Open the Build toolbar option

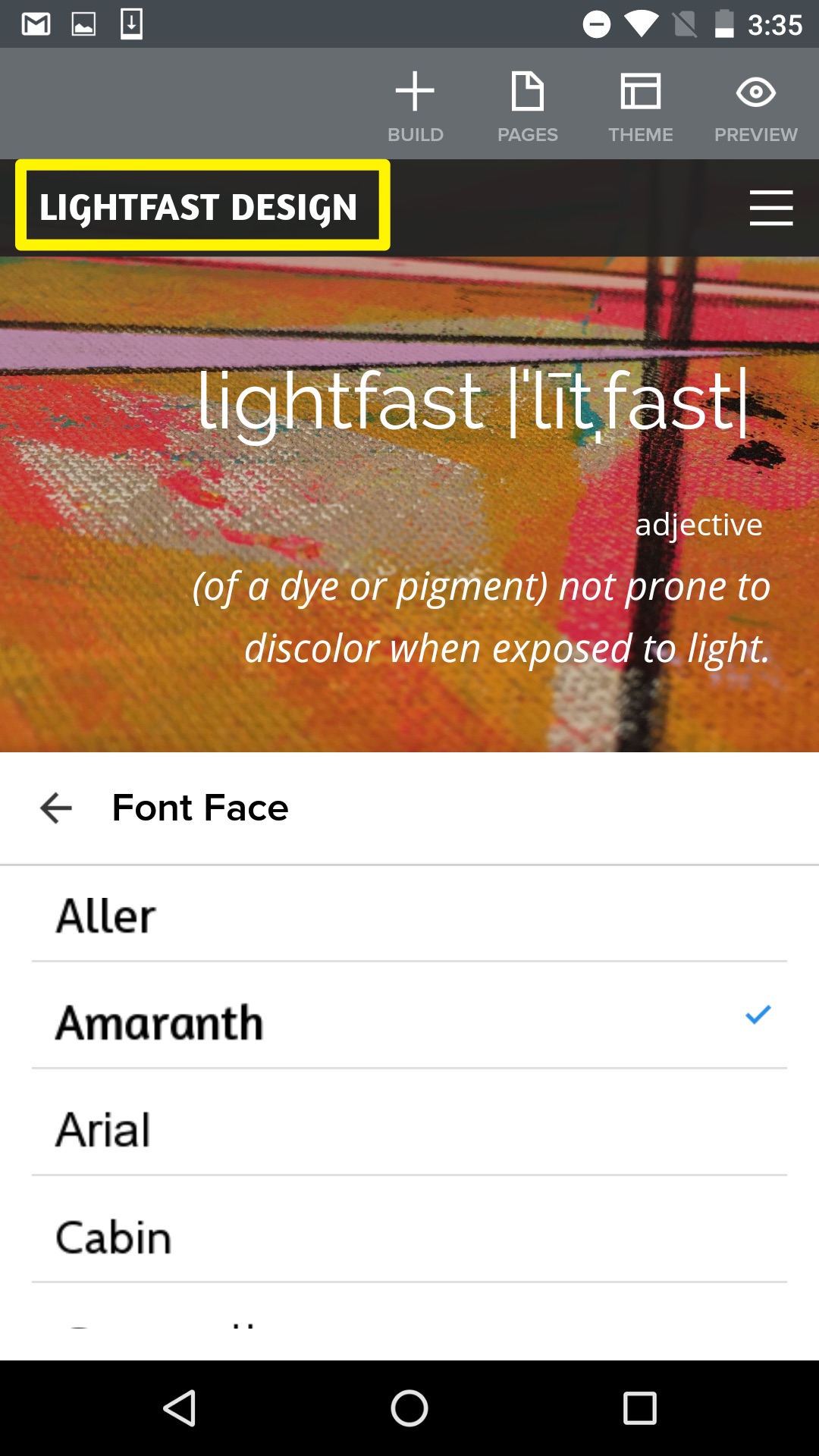415,106
